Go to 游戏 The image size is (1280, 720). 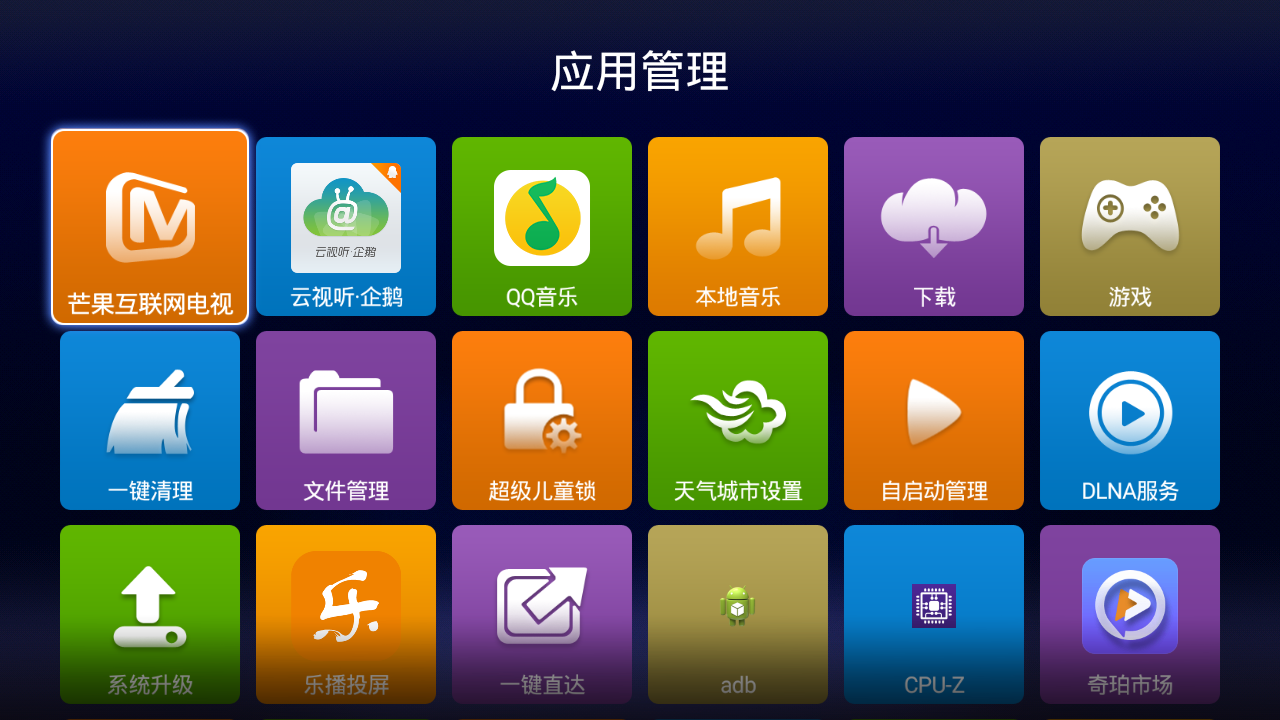1130,226
